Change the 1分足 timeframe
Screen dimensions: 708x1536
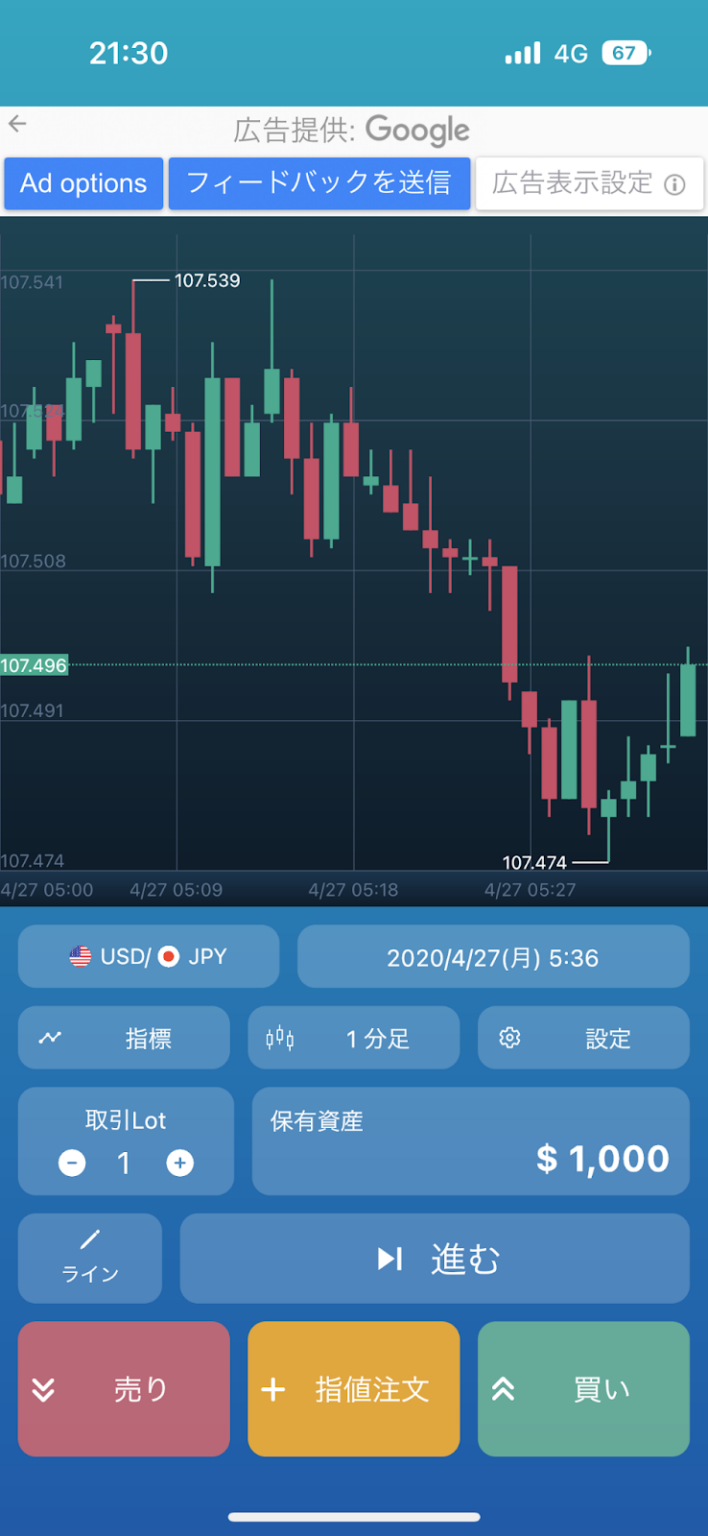click(x=354, y=1038)
